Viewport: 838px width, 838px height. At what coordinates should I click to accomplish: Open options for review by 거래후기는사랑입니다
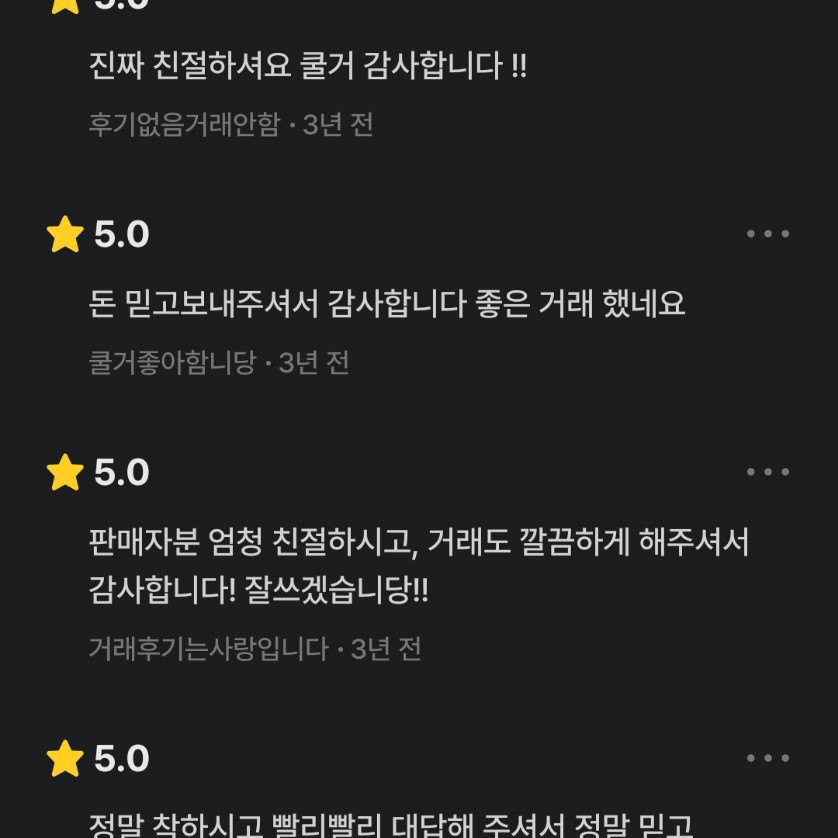[x=768, y=472]
